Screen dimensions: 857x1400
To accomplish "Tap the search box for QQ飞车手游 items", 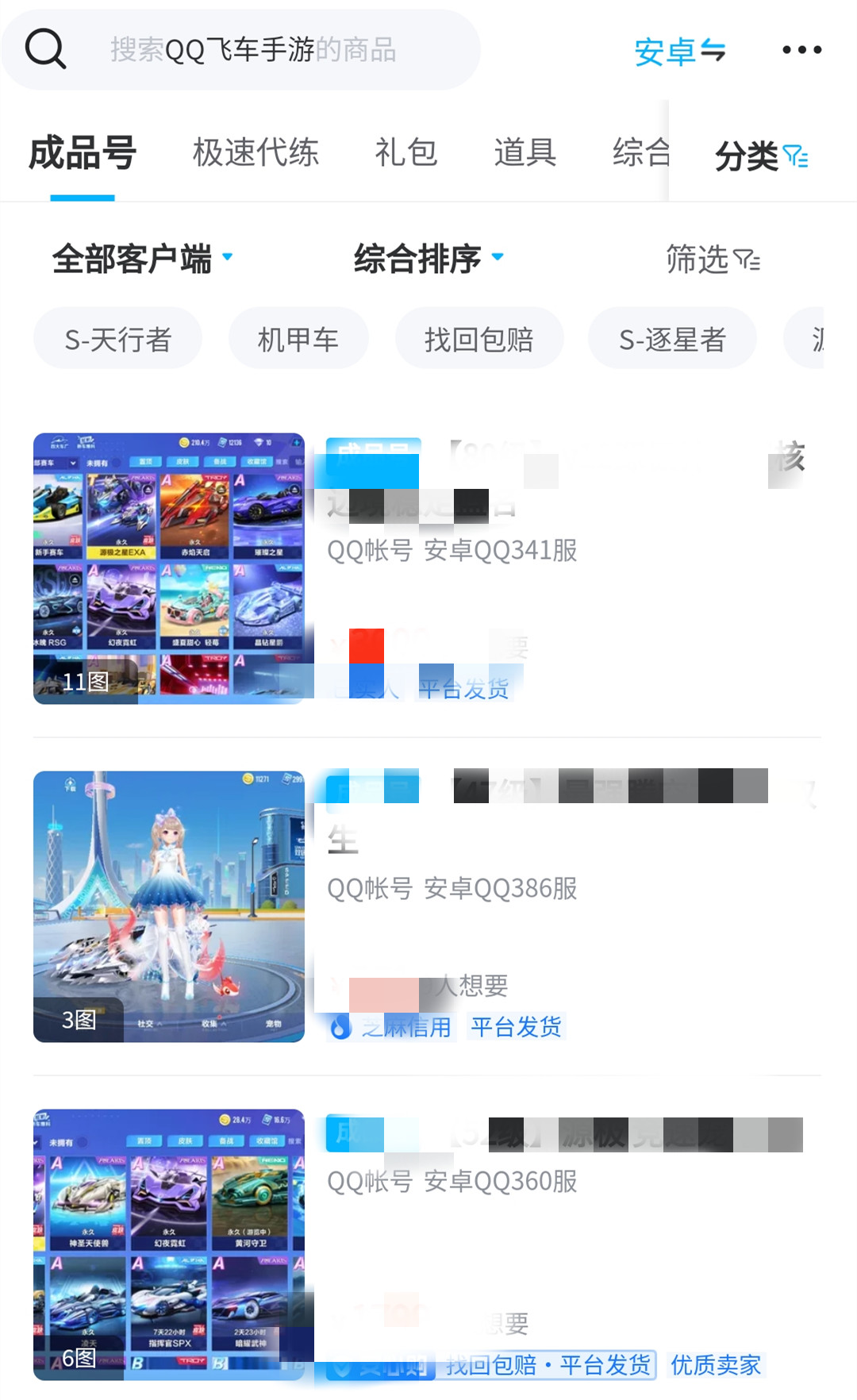I will (x=254, y=50).
